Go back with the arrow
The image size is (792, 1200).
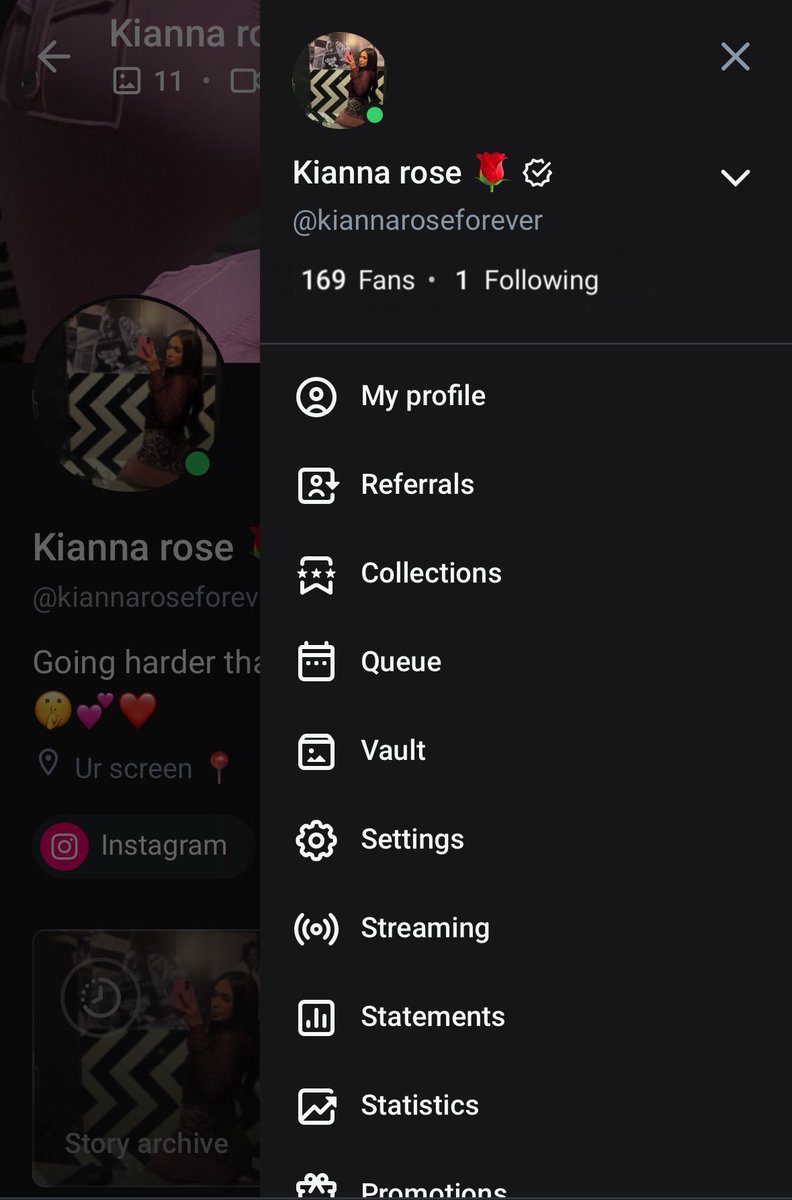pyautogui.click(x=54, y=57)
